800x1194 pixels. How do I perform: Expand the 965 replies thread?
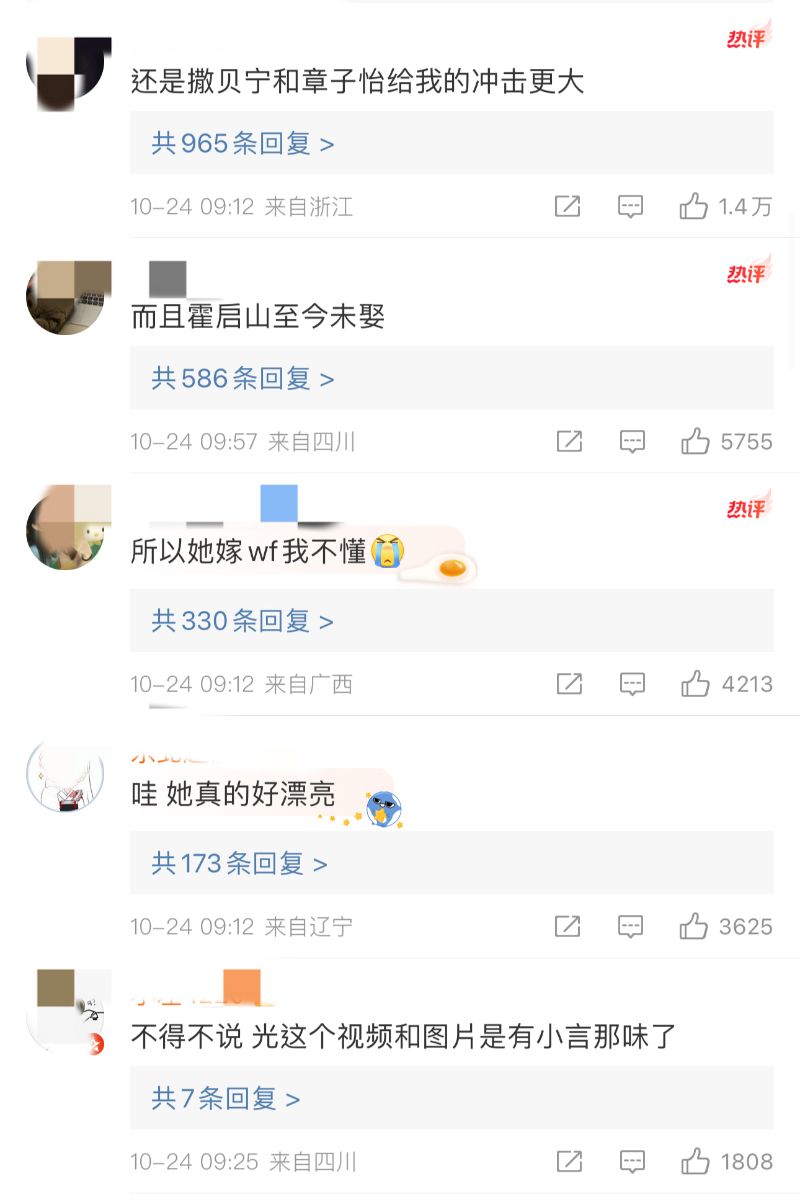point(243,144)
